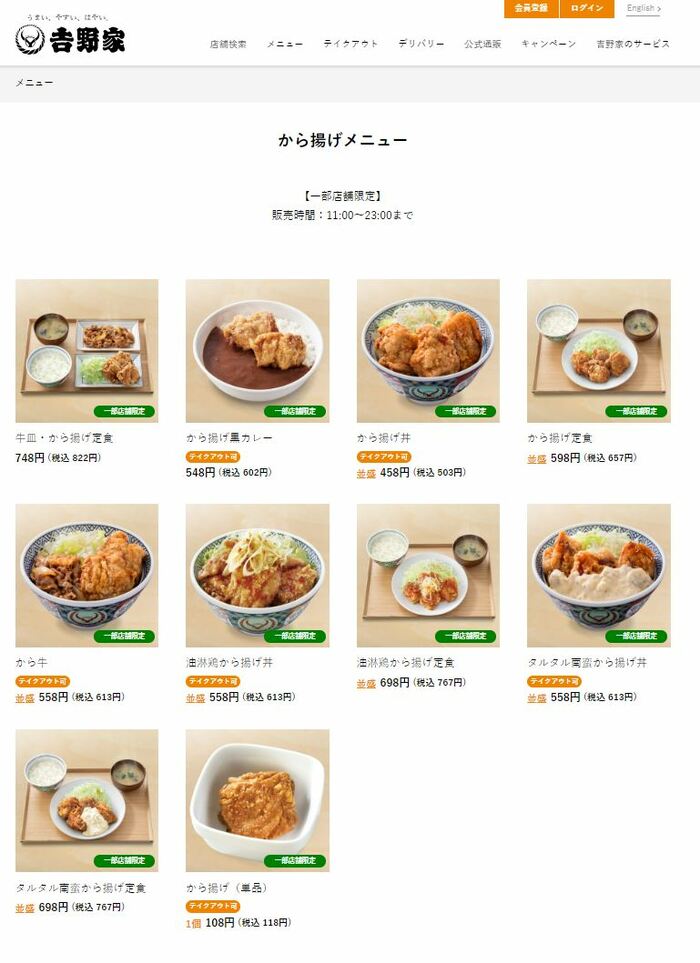This screenshot has width=700, height=963.
Task: View the 油淋鶏から揚げ定食 item
Action: 428,576
